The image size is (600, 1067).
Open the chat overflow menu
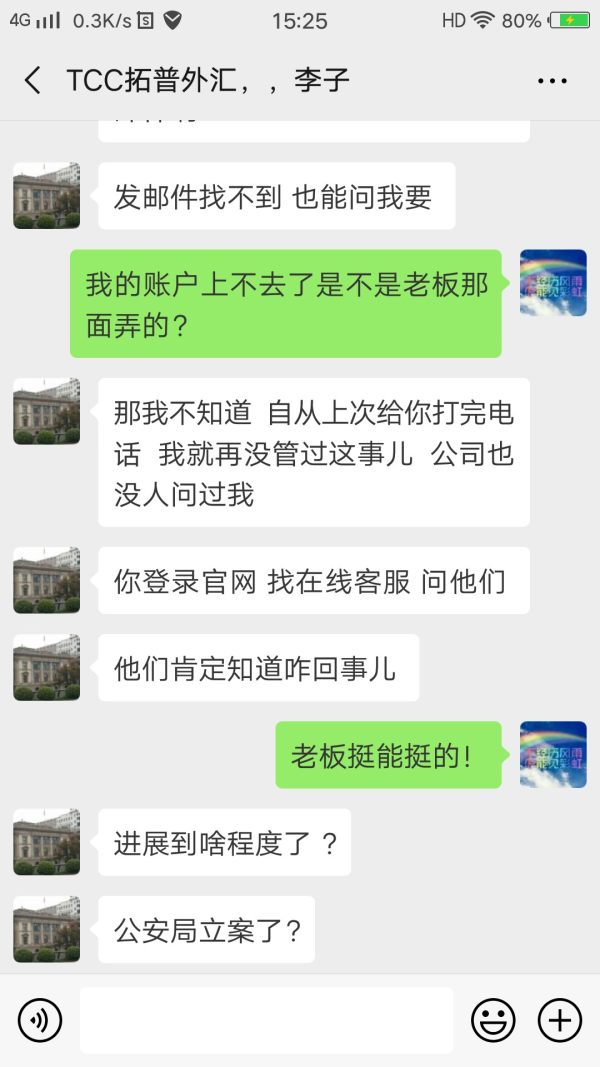point(552,81)
